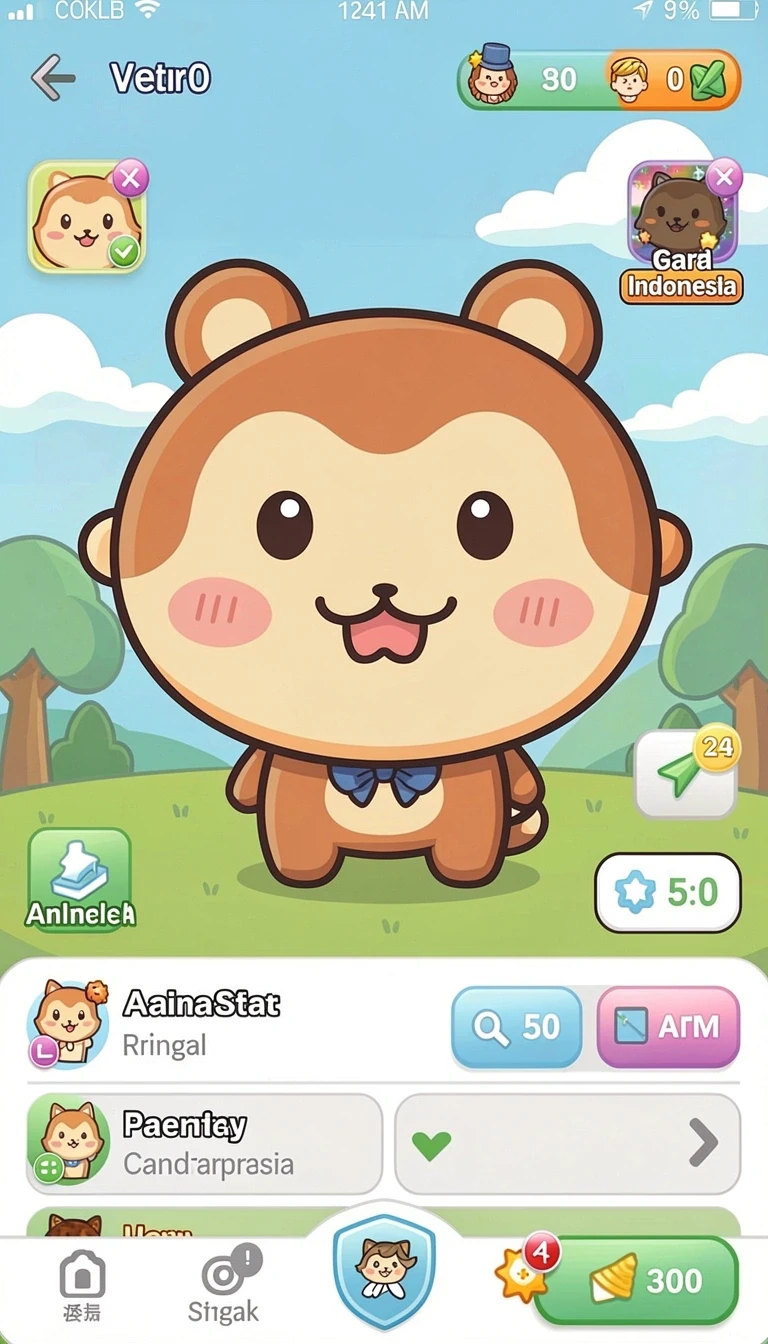Tap the pink ArM button
768x1344 pixels.
pyautogui.click(x=668, y=1027)
